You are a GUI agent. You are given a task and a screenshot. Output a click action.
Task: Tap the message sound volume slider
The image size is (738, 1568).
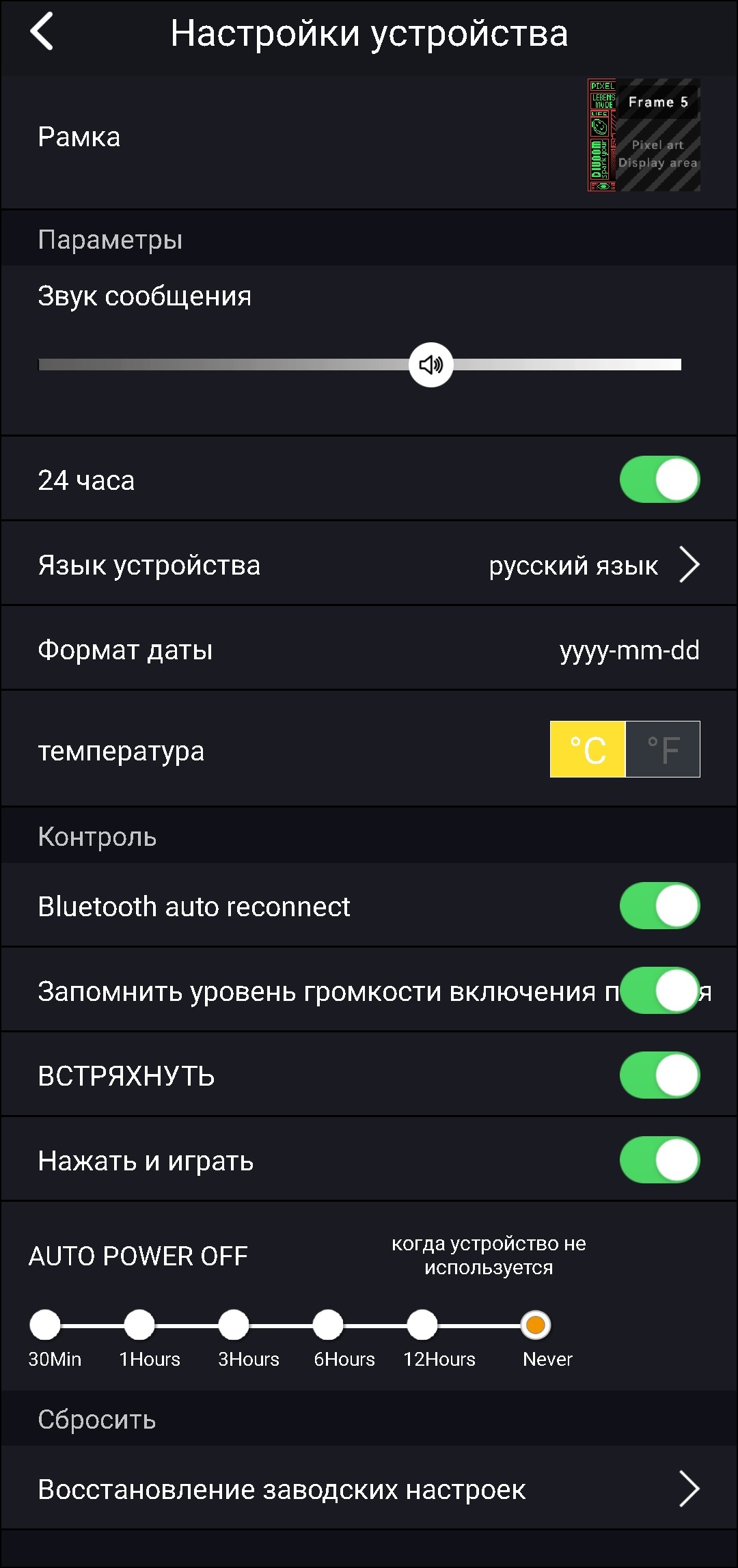click(x=430, y=365)
